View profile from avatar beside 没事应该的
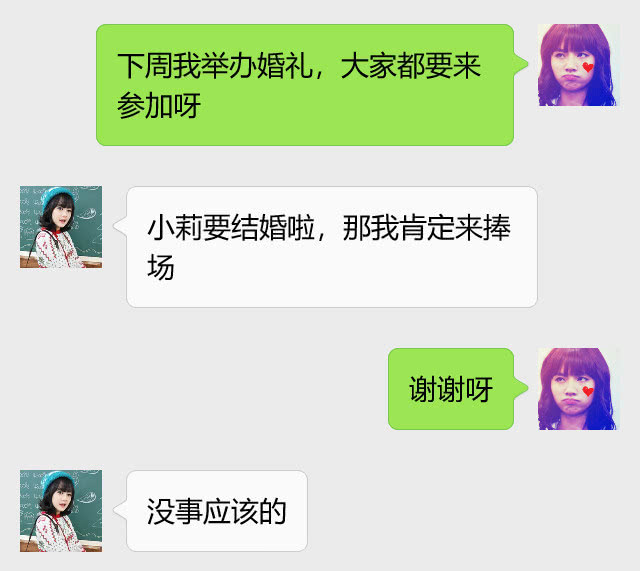The image size is (640, 571). pos(61,511)
